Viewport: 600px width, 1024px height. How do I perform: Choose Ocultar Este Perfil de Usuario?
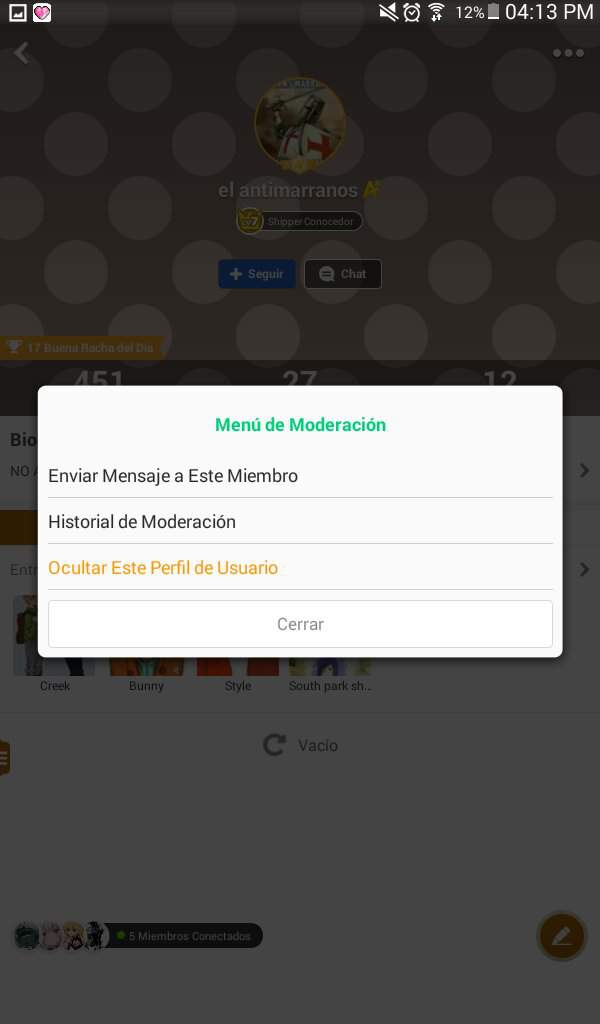coord(163,568)
